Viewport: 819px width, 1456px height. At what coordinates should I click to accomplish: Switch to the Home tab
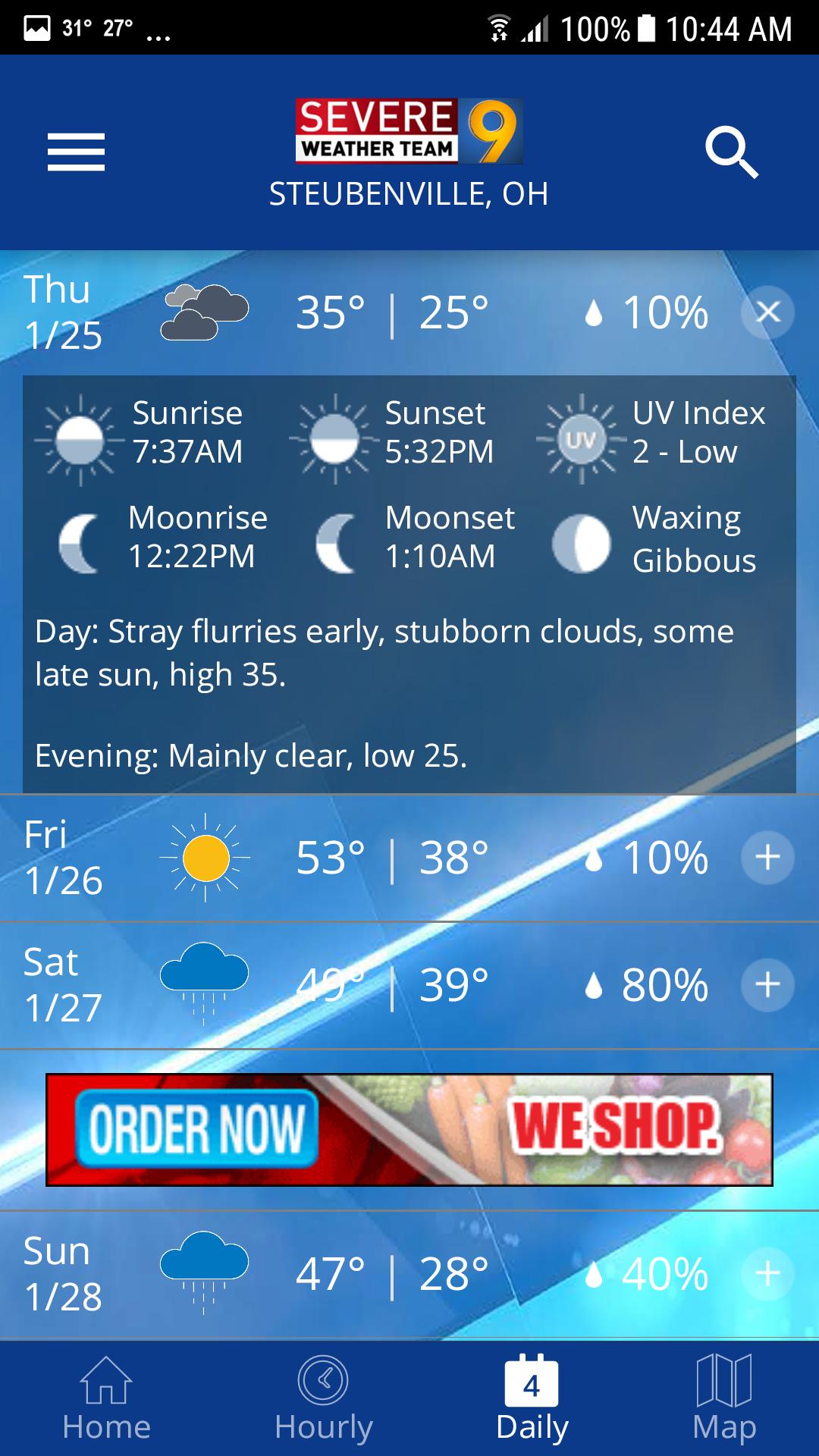click(106, 1399)
